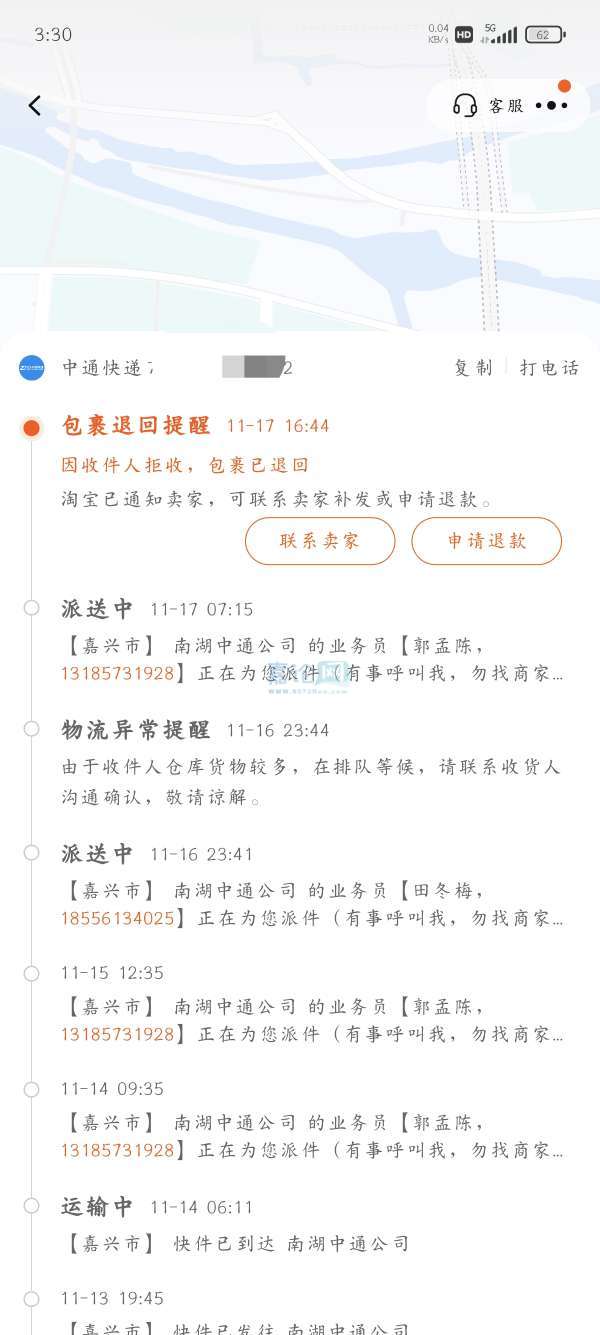600x1335 pixels.
Task: Tap 打电话 to call the courier company
Action: tap(549, 368)
